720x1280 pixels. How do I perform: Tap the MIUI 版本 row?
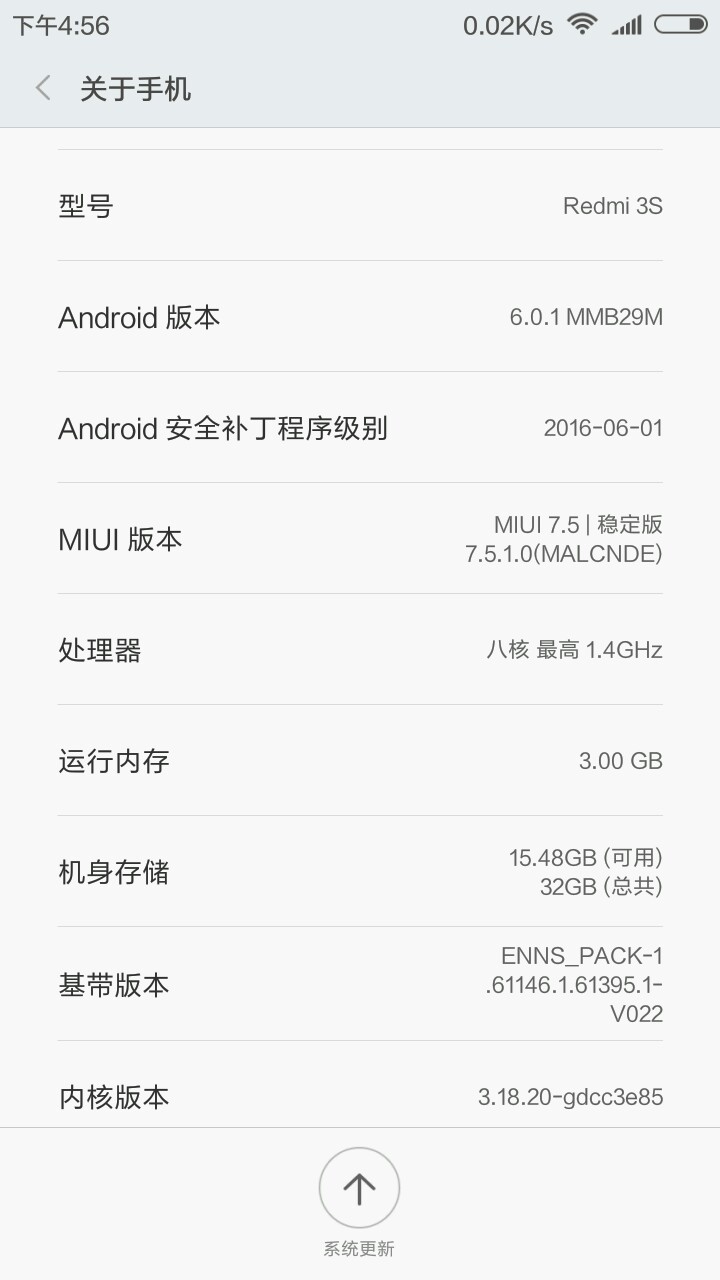tap(360, 539)
